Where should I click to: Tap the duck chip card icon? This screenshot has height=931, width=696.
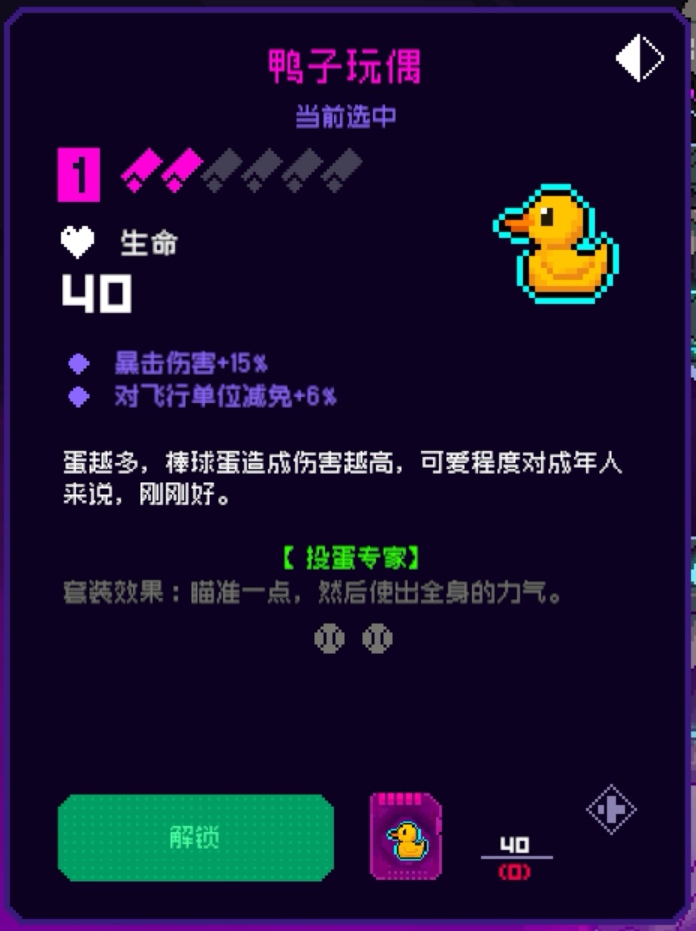click(406, 837)
